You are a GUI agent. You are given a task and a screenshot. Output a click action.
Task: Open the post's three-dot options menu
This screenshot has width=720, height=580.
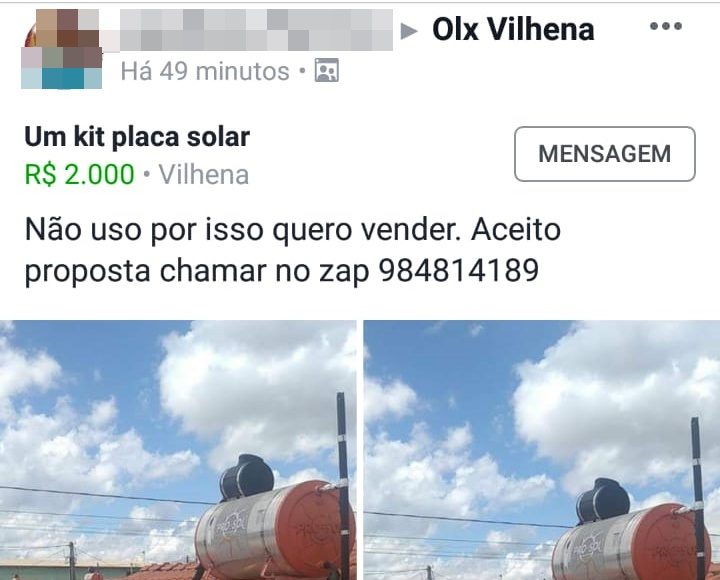click(665, 27)
